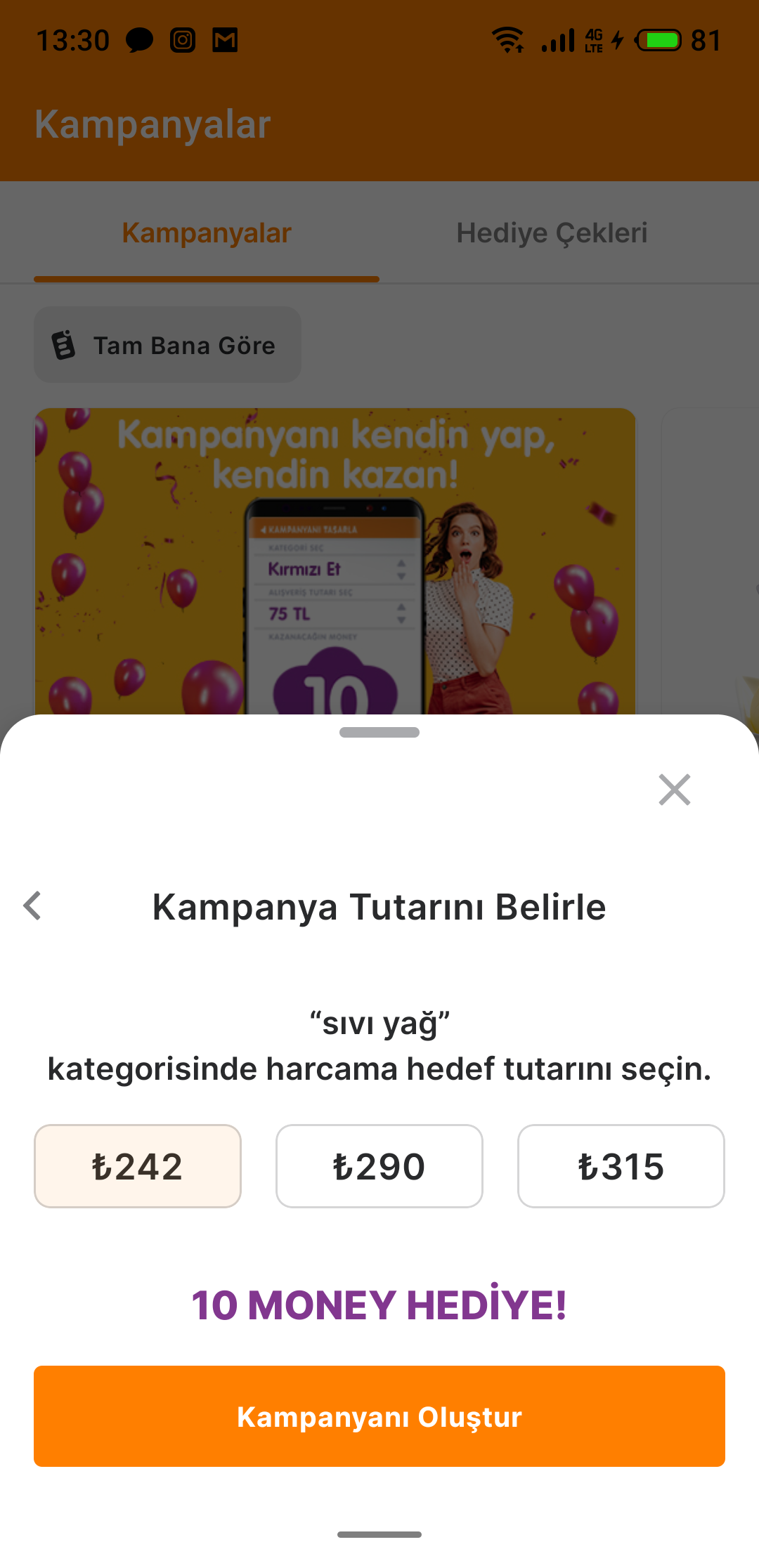This screenshot has width=759, height=1568.
Task: Go back to the previous campaign step
Action: click(33, 906)
